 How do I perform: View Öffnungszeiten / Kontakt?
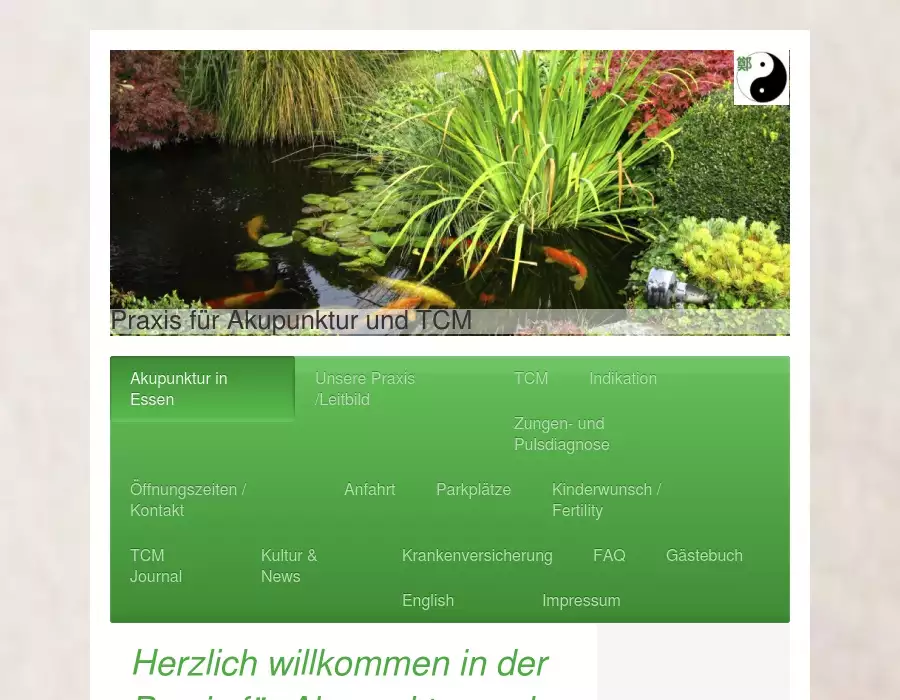(x=188, y=500)
